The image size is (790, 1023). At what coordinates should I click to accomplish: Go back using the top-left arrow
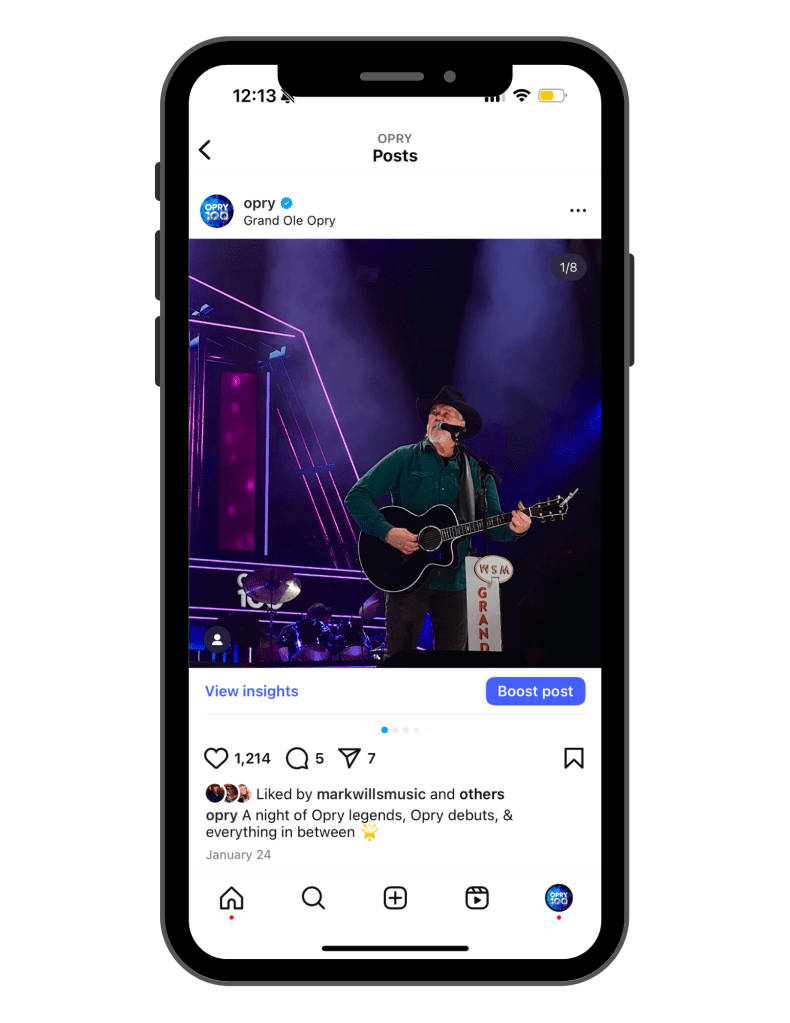[x=205, y=150]
